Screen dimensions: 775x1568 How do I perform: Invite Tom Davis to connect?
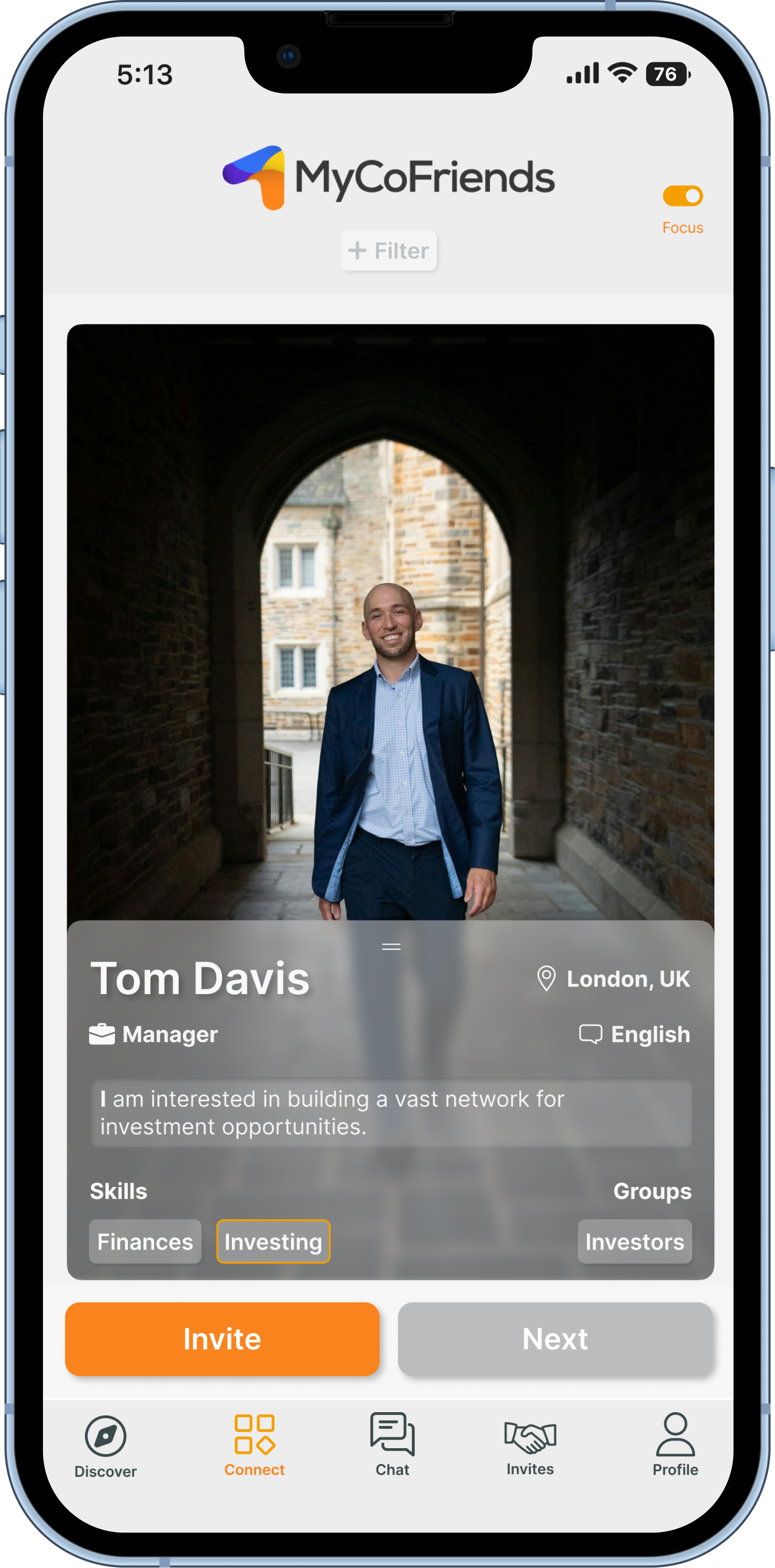click(x=222, y=1339)
